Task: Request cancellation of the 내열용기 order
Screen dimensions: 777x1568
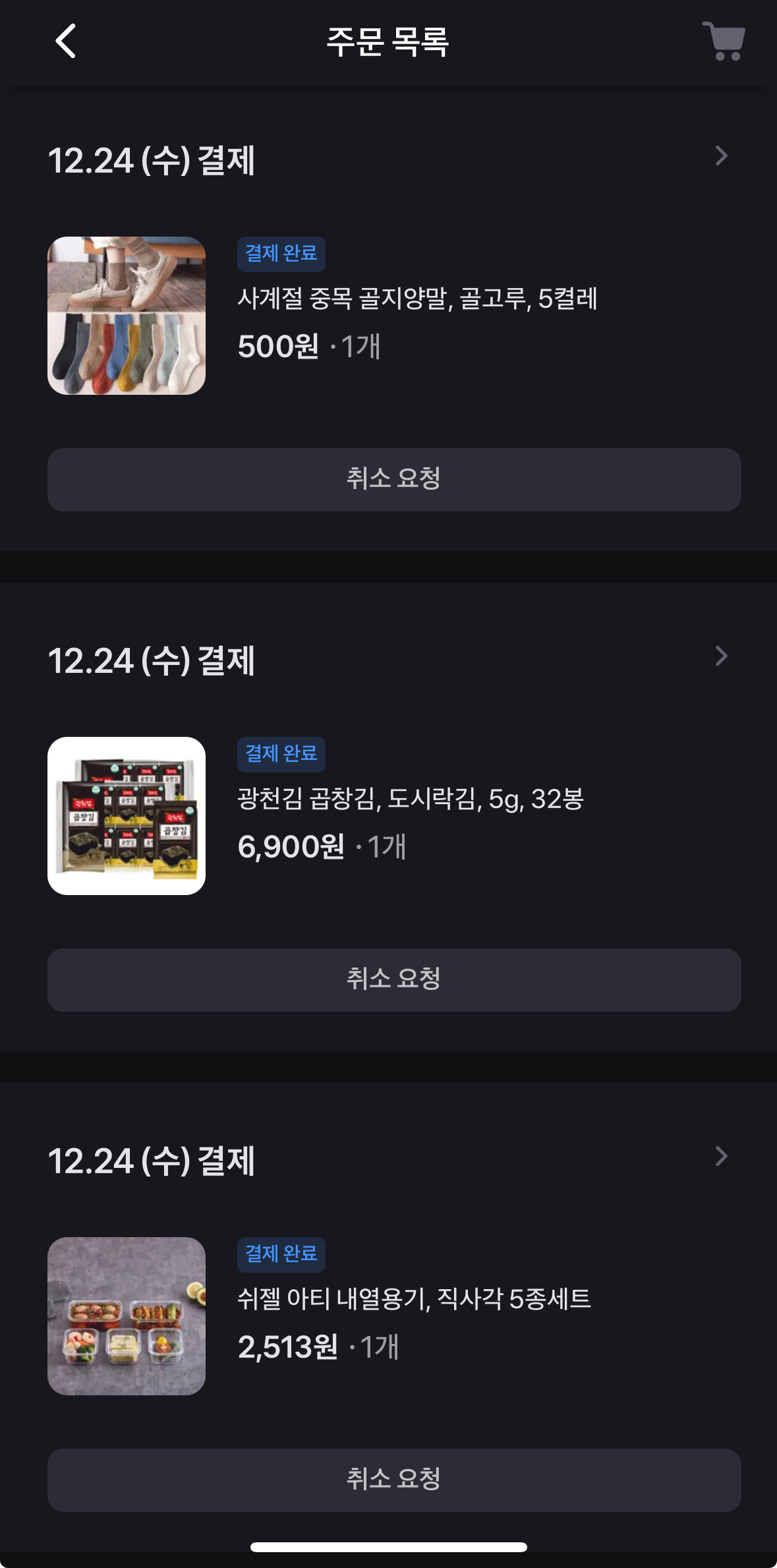Action: (394, 1480)
